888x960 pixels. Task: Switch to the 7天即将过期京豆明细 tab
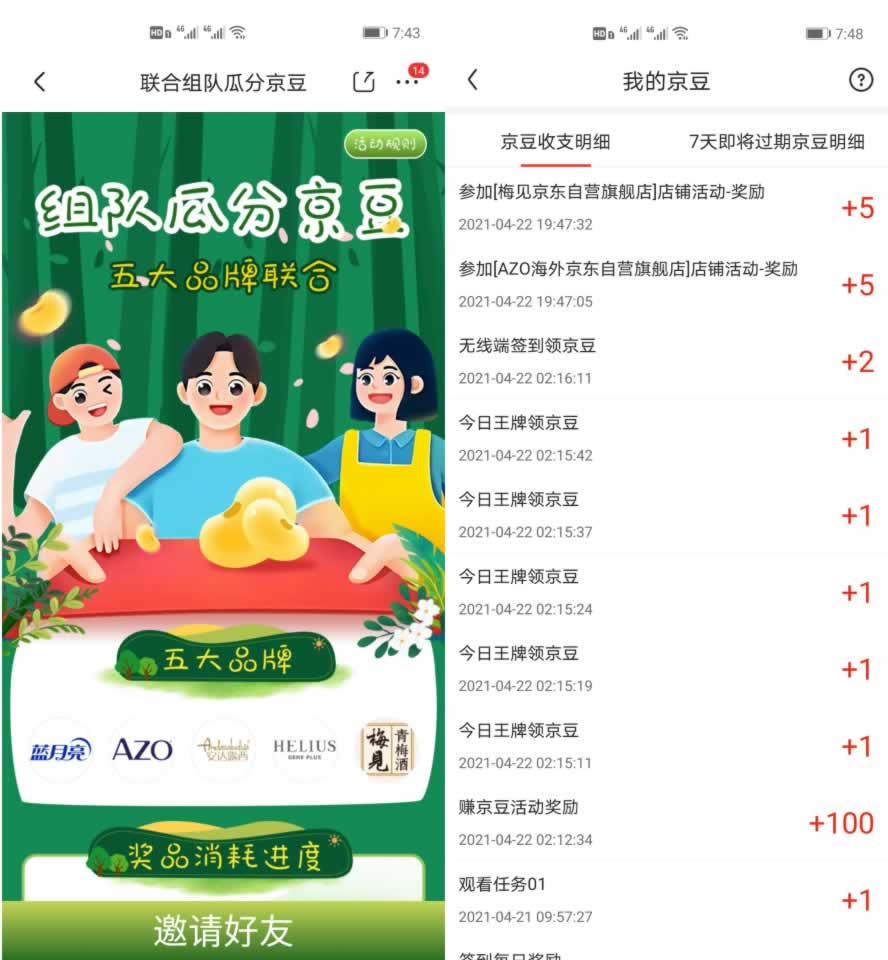point(776,142)
